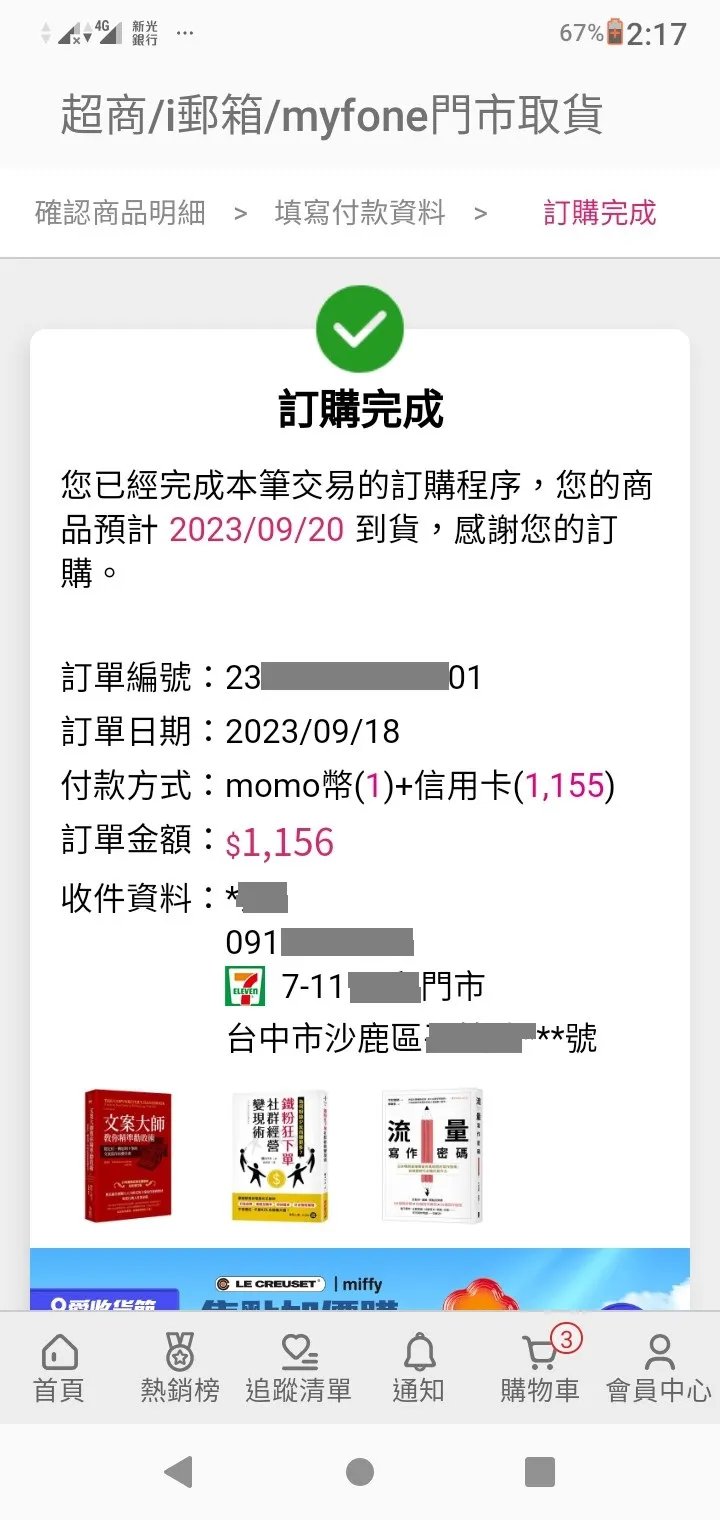Open the 熱銷榜 bestseller tab

[x=179, y=1368]
